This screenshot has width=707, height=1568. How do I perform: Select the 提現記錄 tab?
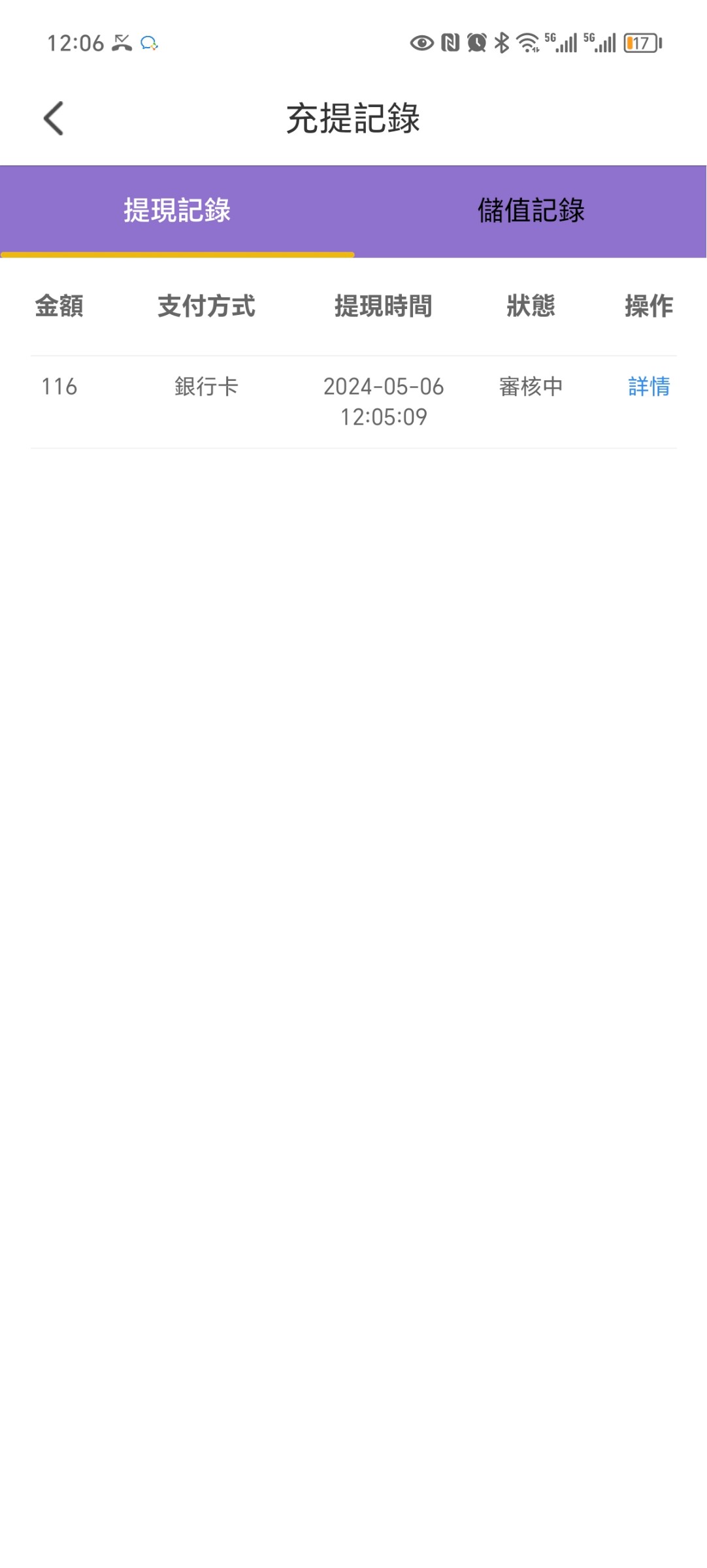(177, 210)
